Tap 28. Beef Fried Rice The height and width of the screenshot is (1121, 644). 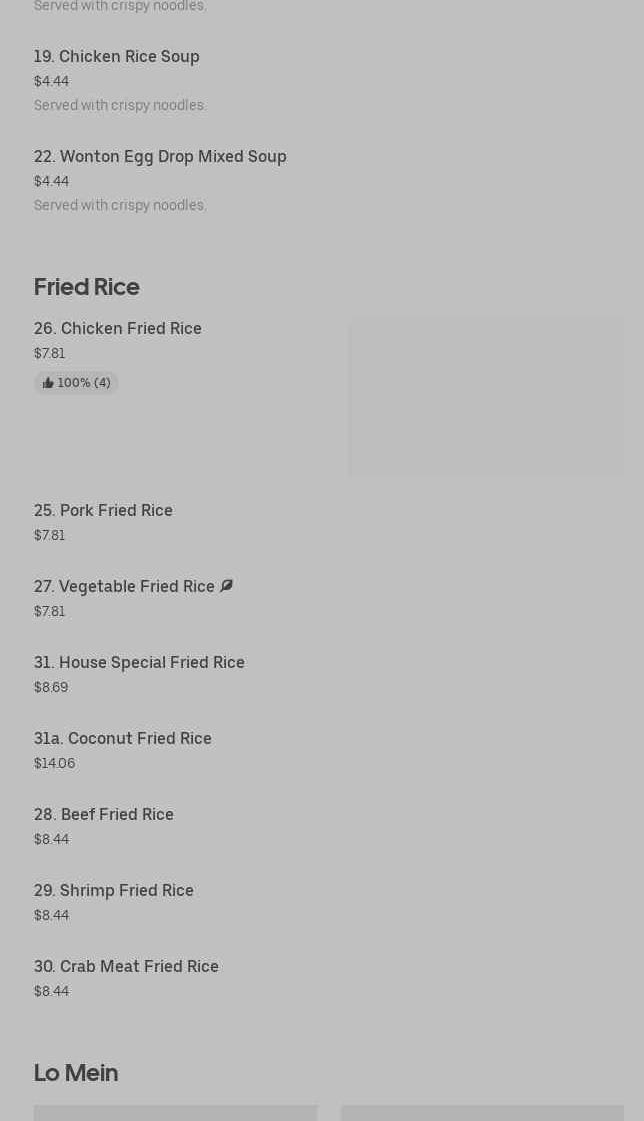[x=104, y=815]
